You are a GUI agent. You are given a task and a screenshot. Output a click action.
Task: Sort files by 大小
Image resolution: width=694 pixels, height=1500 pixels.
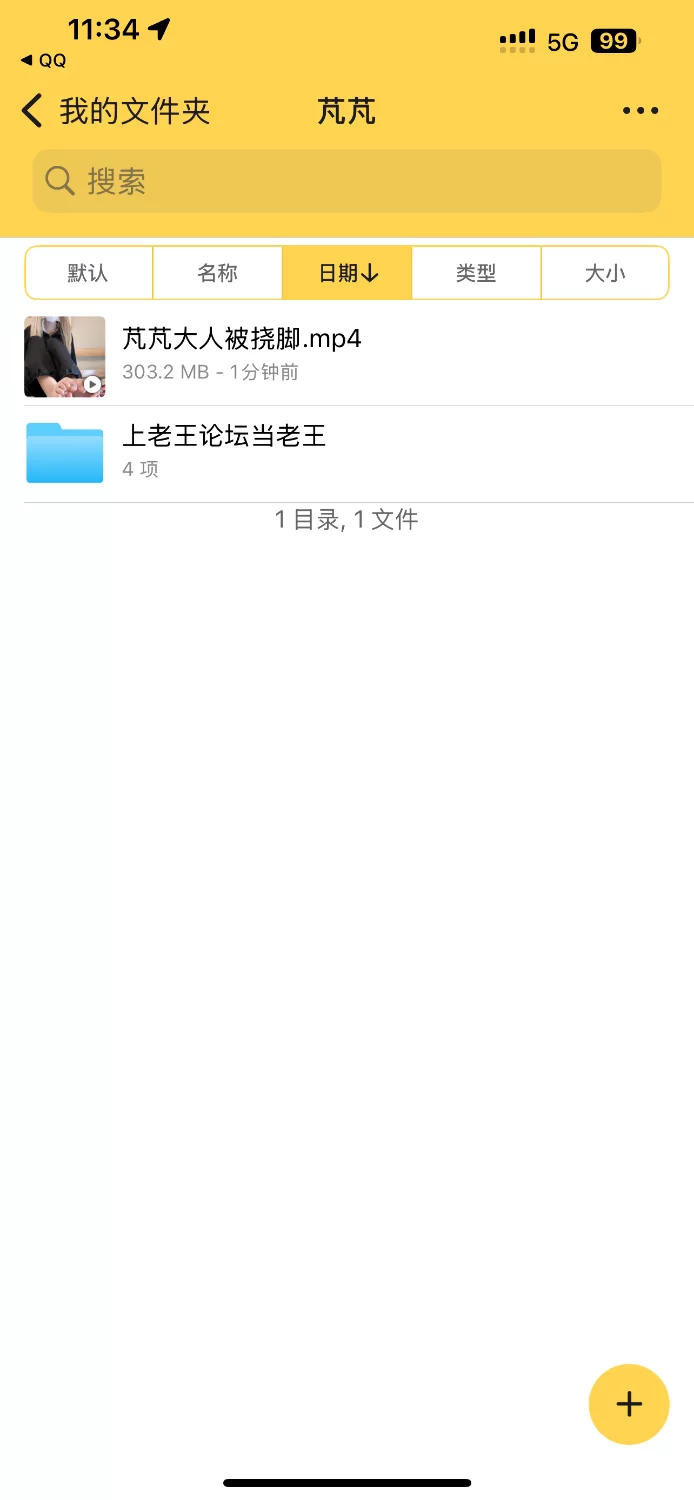click(x=604, y=273)
